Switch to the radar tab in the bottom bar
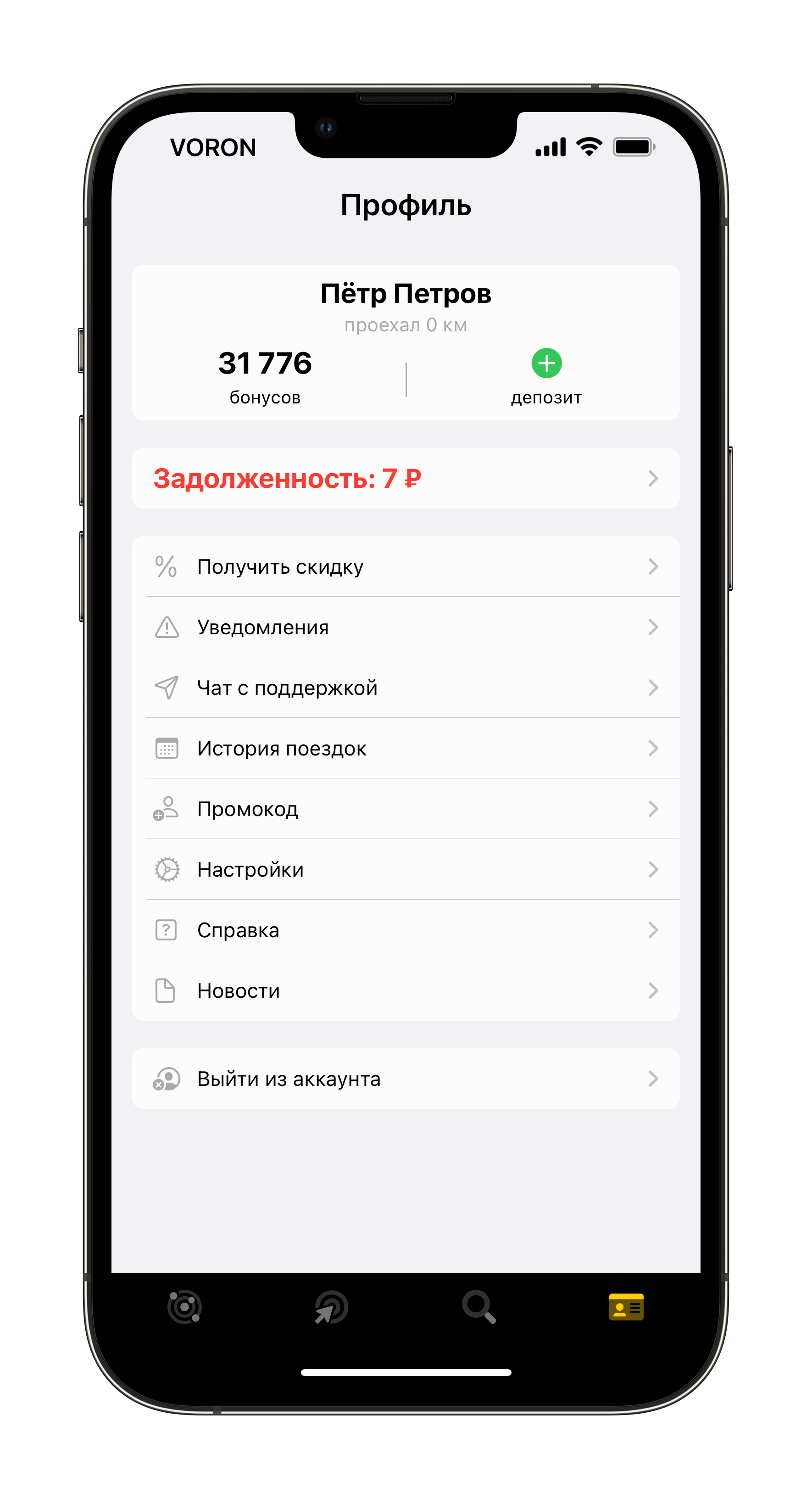Screen dimensions: 812x1499 pos(185,1307)
